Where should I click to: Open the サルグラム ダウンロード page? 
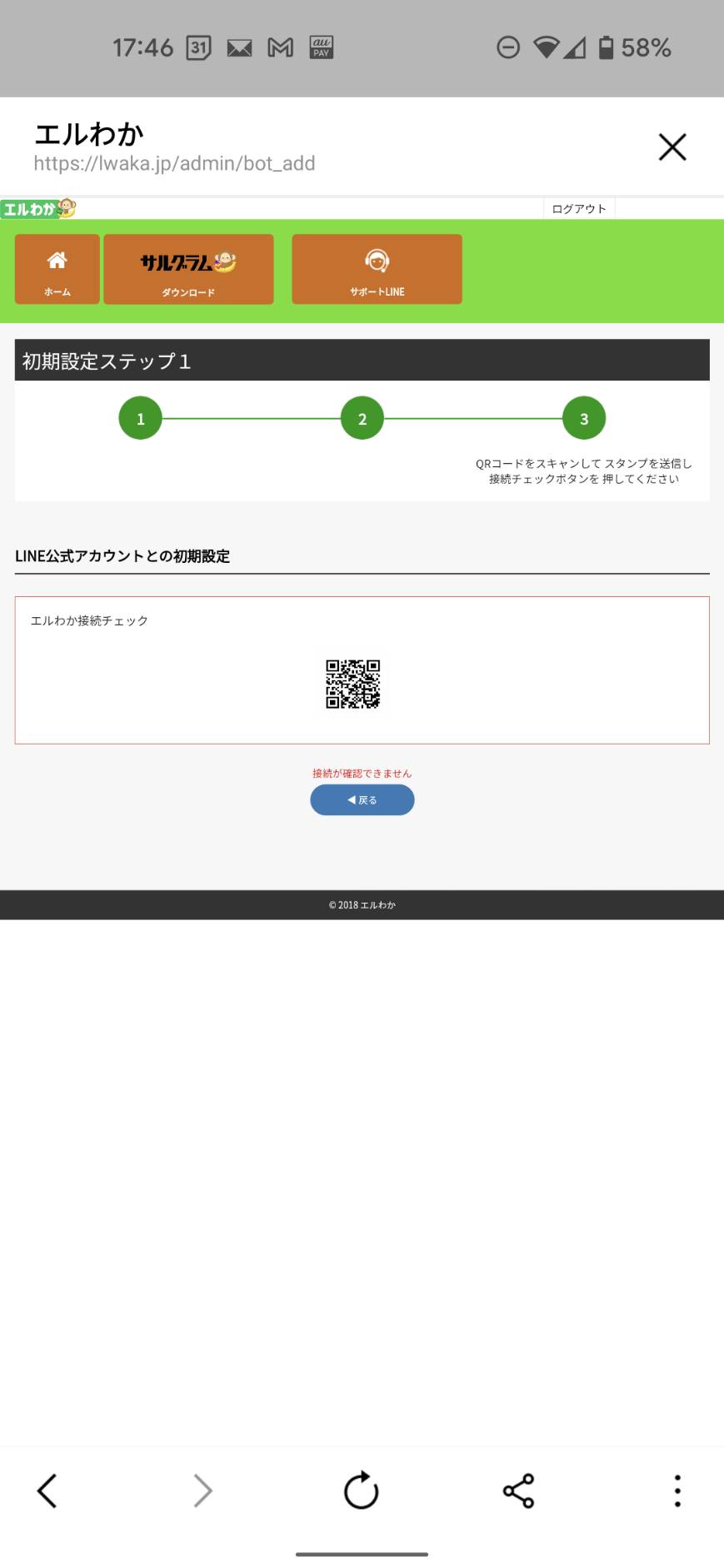pyautogui.click(x=188, y=269)
